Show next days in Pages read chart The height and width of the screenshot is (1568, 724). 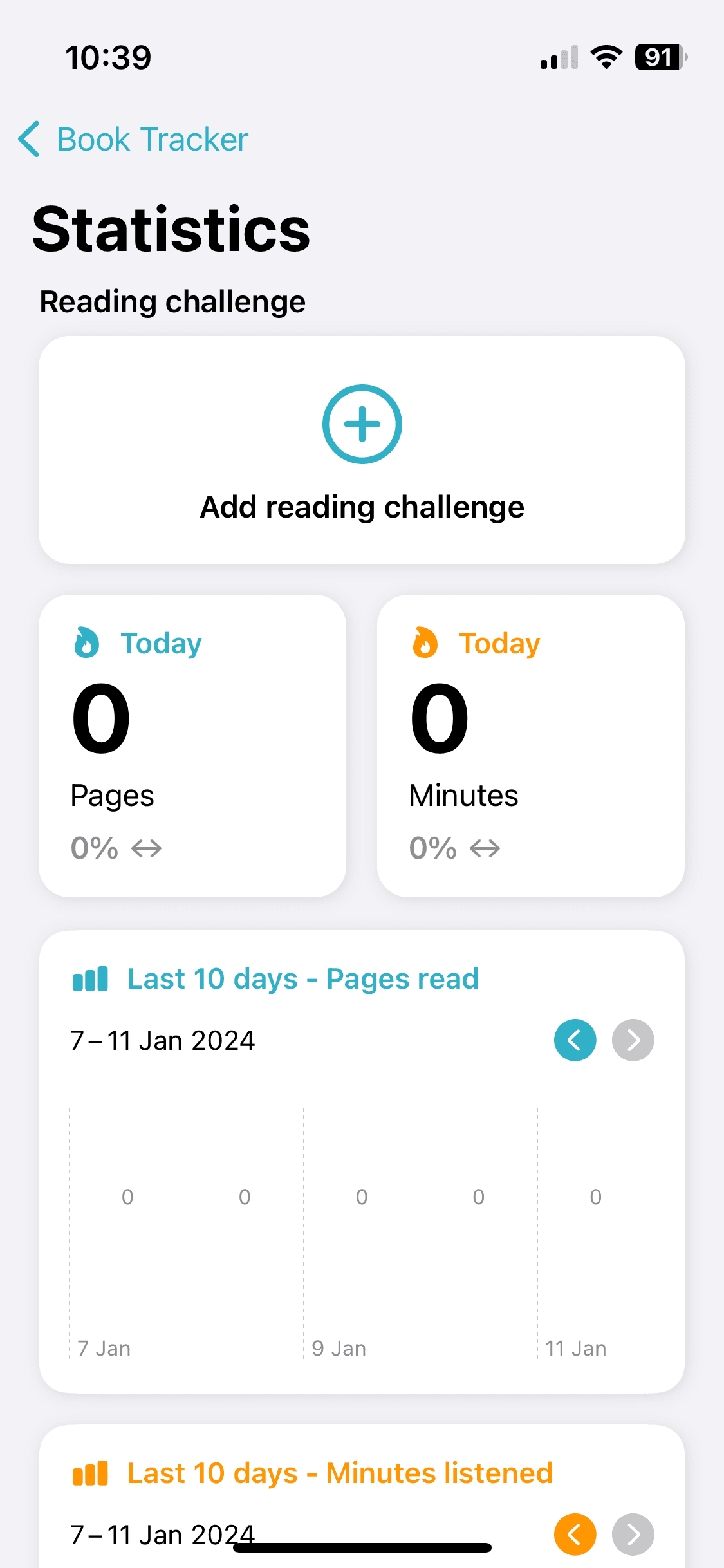(x=633, y=1040)
